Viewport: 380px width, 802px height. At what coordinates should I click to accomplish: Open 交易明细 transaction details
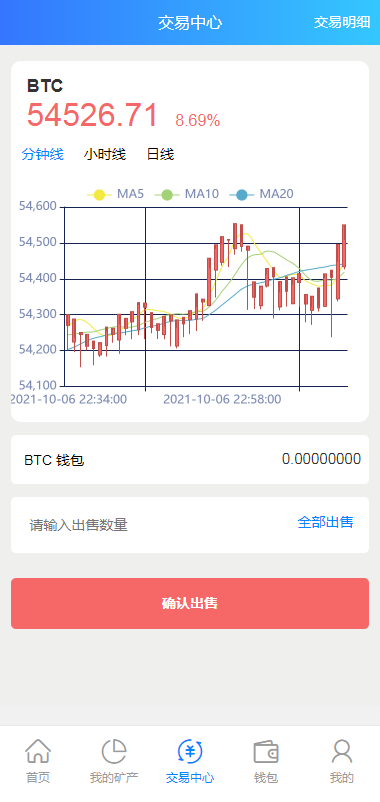click(342, 23)
